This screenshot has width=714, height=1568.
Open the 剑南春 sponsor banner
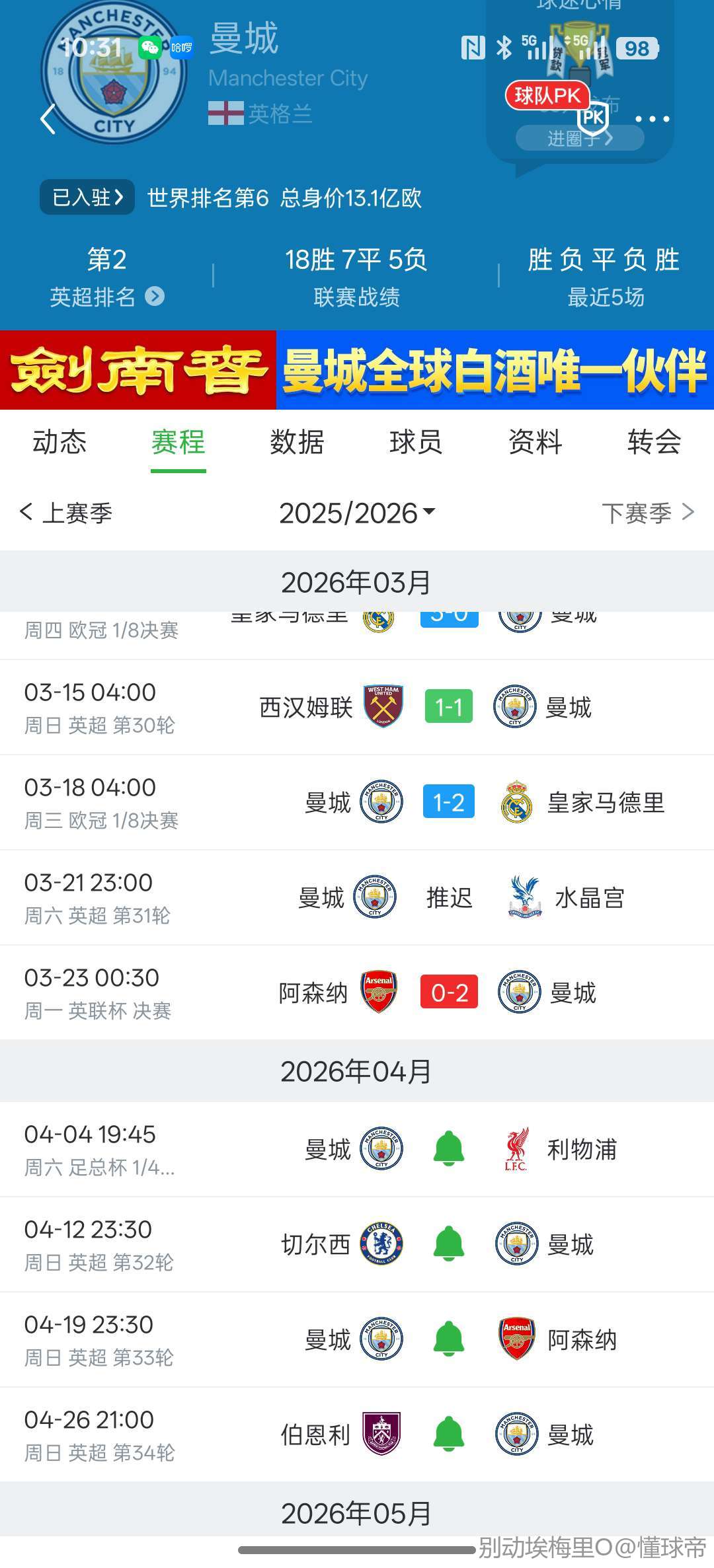357,370
